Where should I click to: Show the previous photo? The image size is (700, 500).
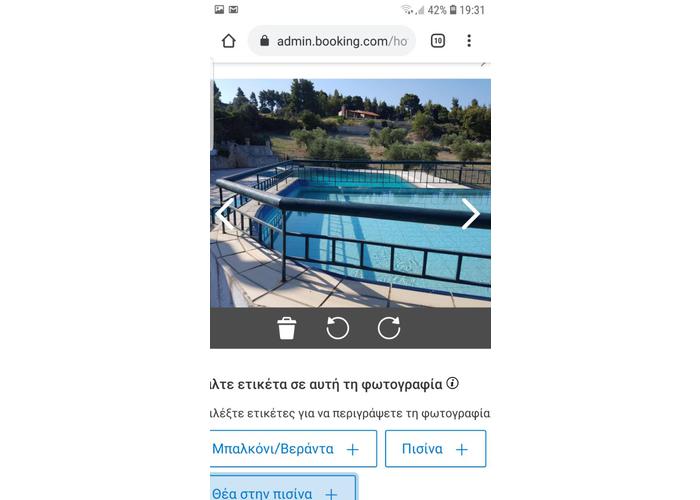point(225,213)
